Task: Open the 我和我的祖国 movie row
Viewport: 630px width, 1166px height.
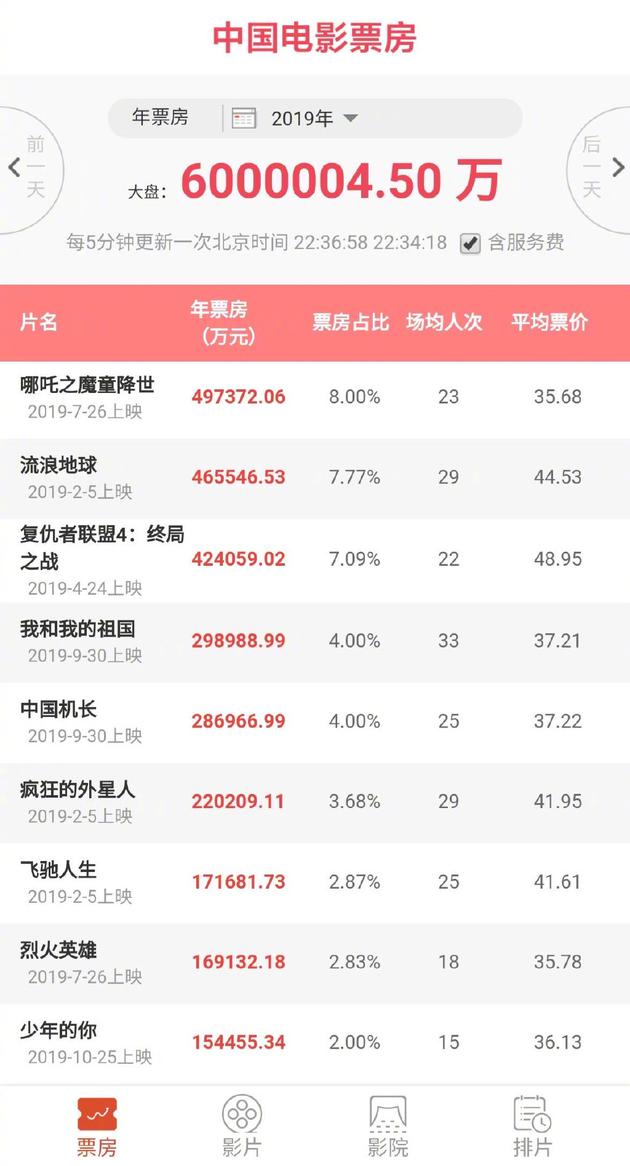Action: pyautogui.click(x=315, y=642)
